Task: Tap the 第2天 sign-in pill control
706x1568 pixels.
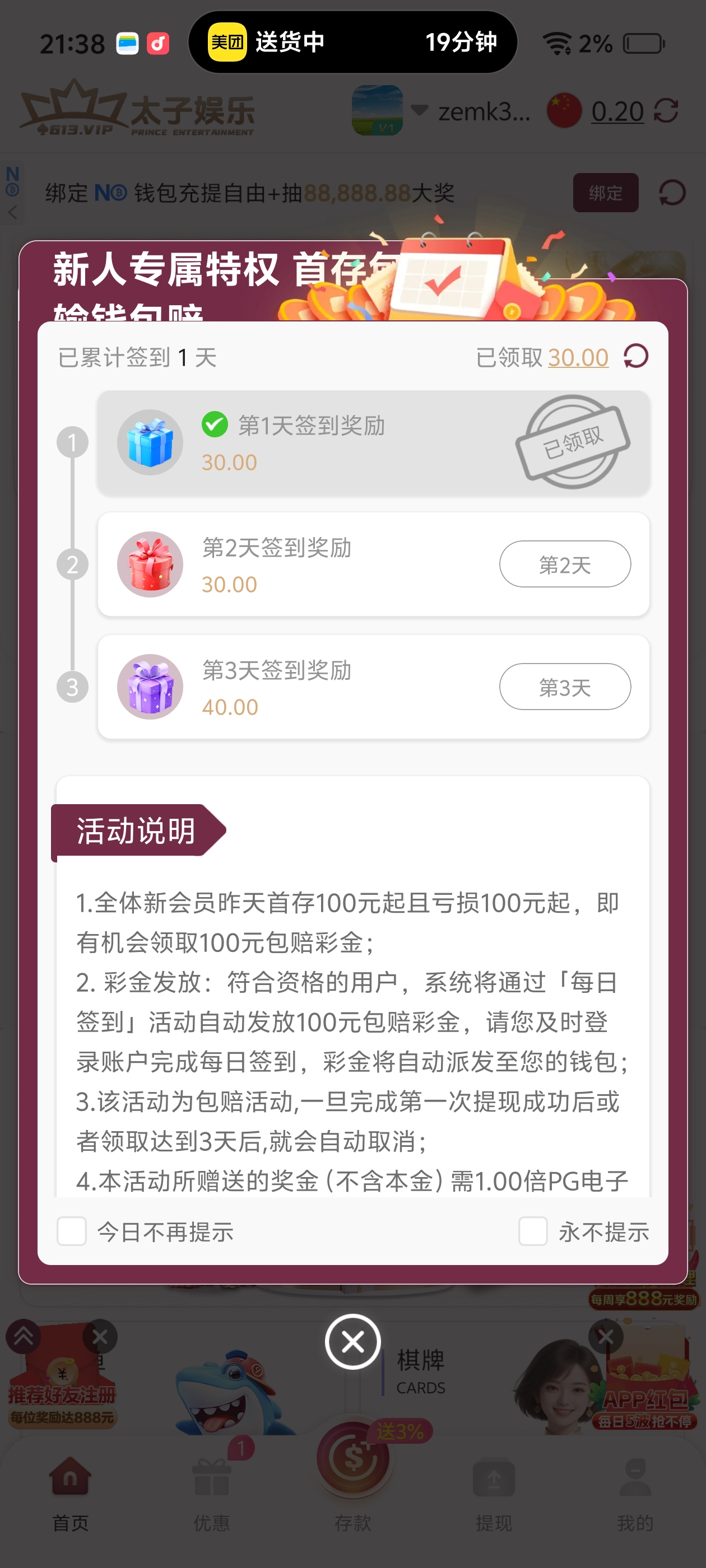Action: pyautogui.click(x=565, y=564)
